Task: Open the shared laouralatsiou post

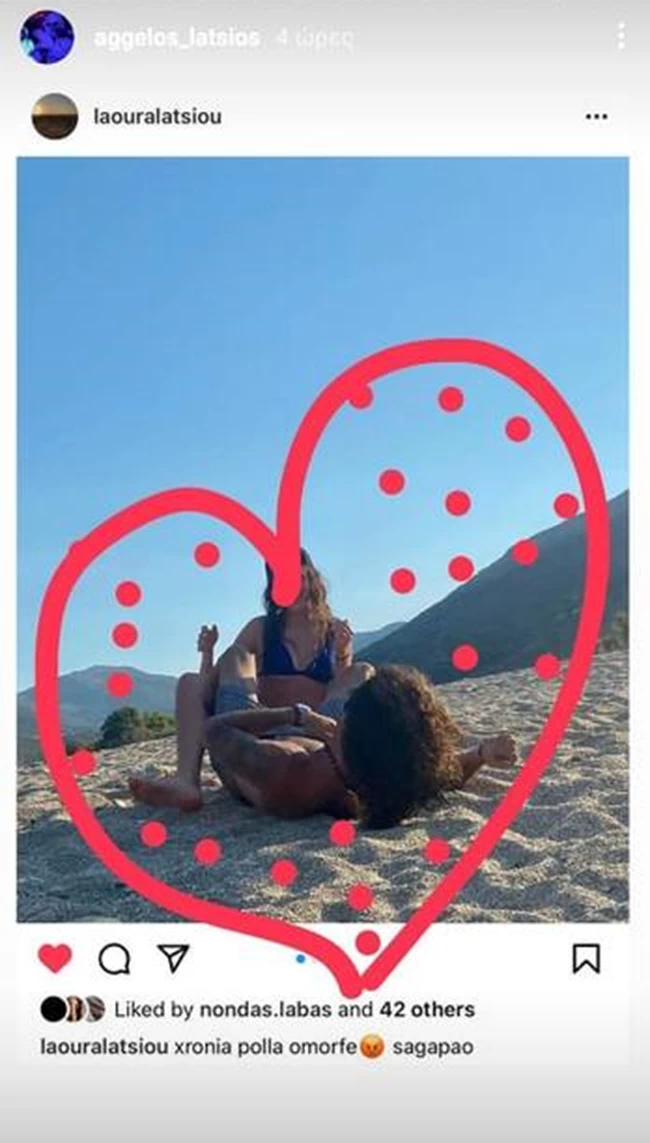Action: click(322, 540)
